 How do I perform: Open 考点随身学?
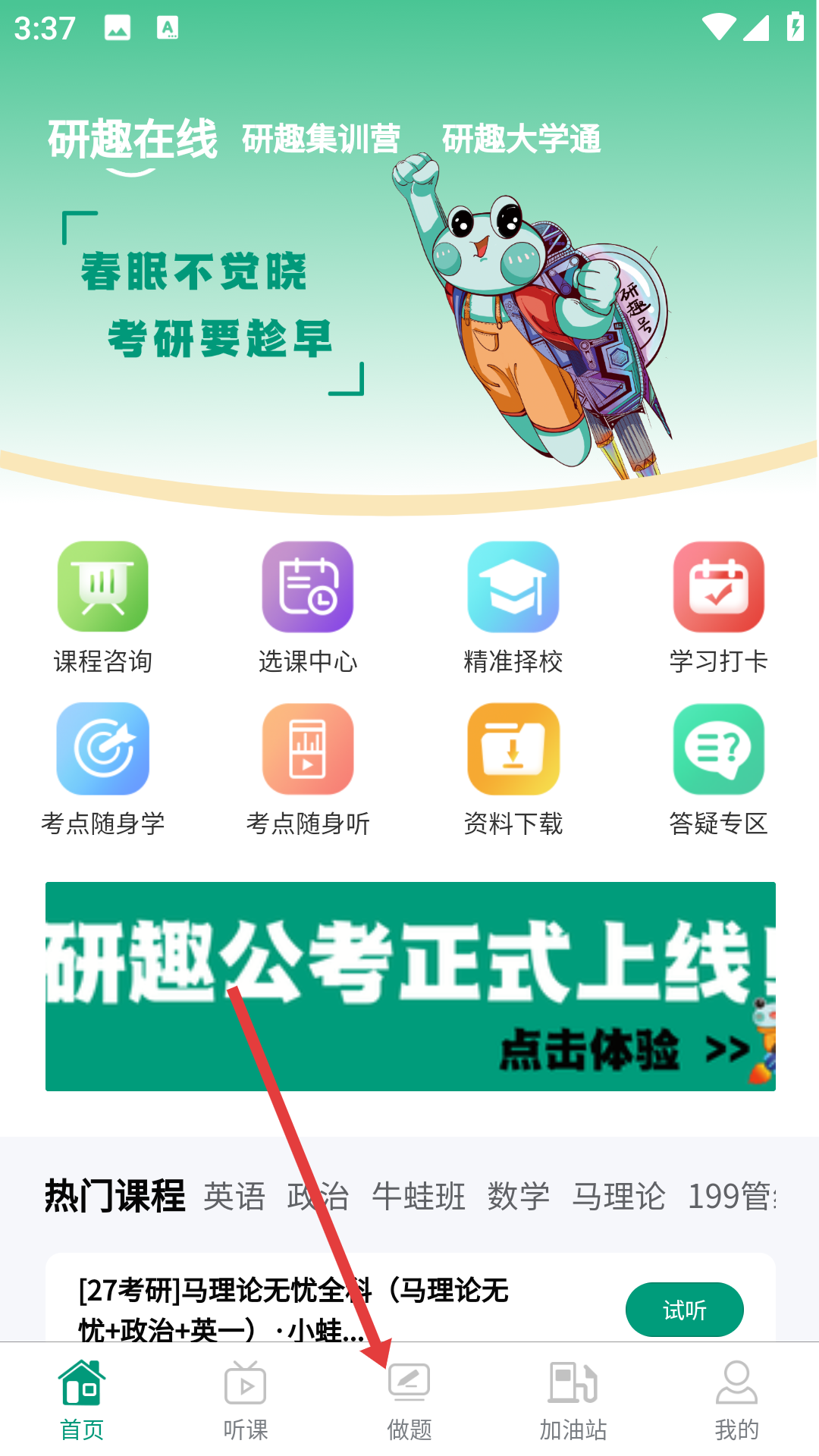(x=103, y=768)
